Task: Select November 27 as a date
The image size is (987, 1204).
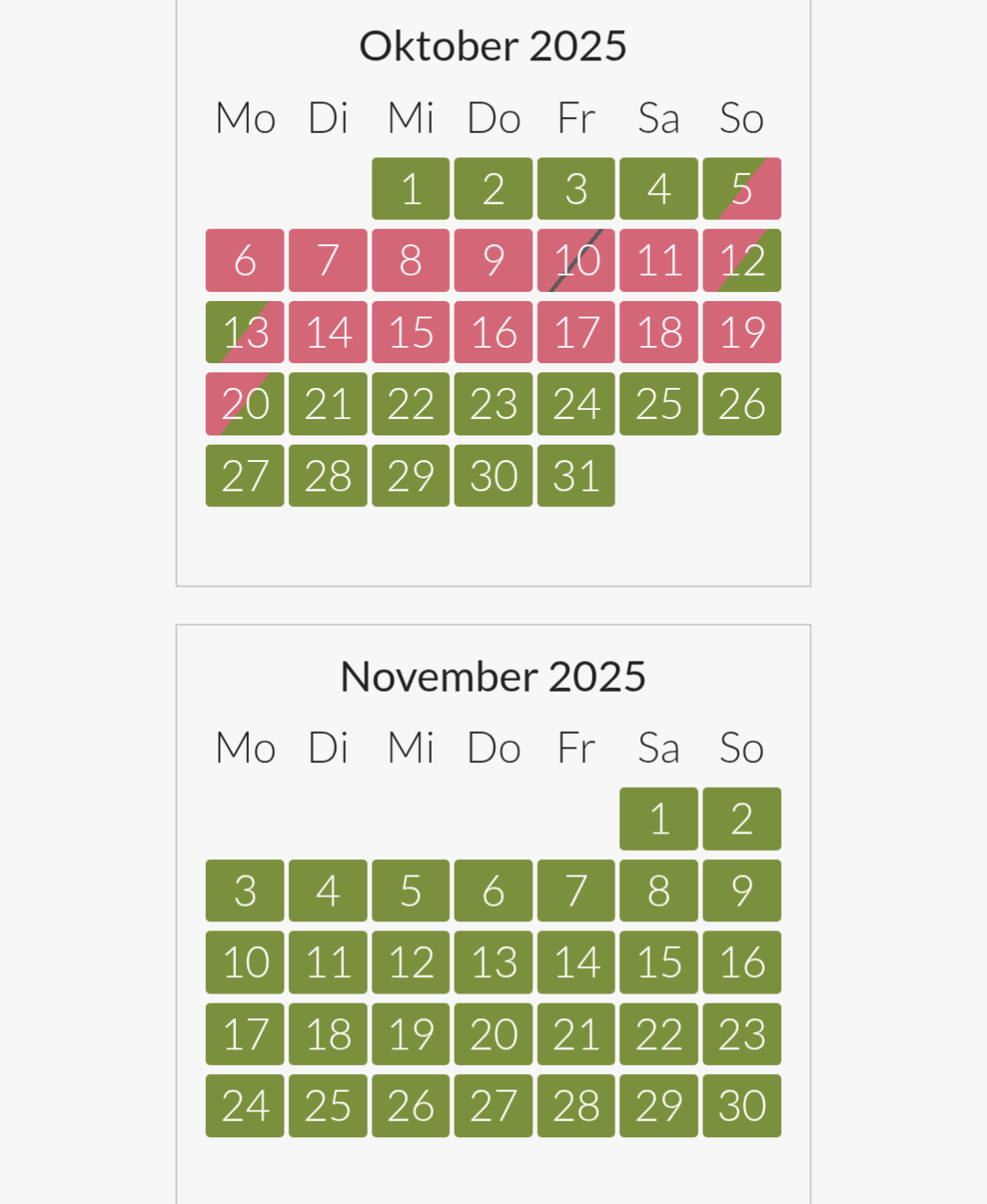Action: tap(493, 1106)
